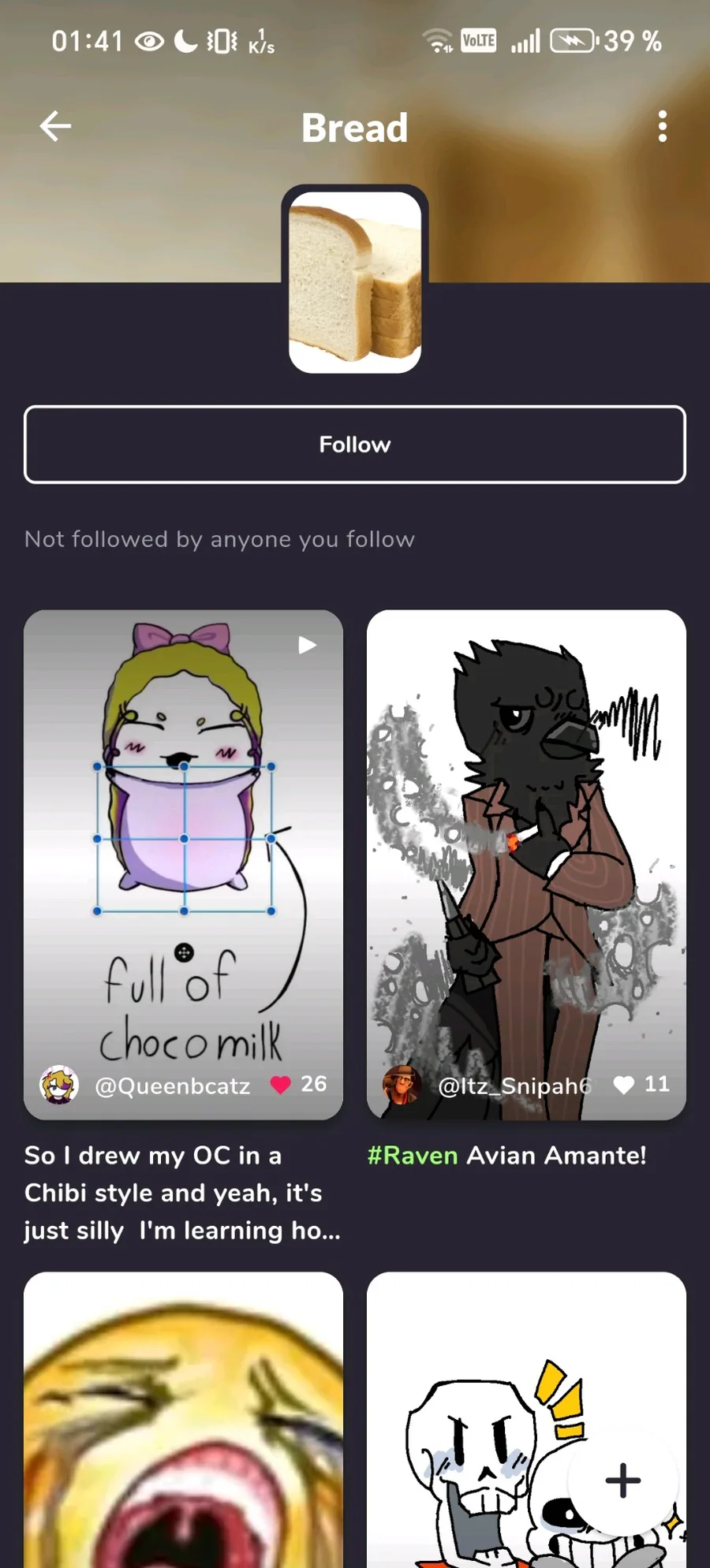Viewport: 710px width, 1568px height.
Task: Open the three-dot overflow menu
Action: click(x=662, y=126)
